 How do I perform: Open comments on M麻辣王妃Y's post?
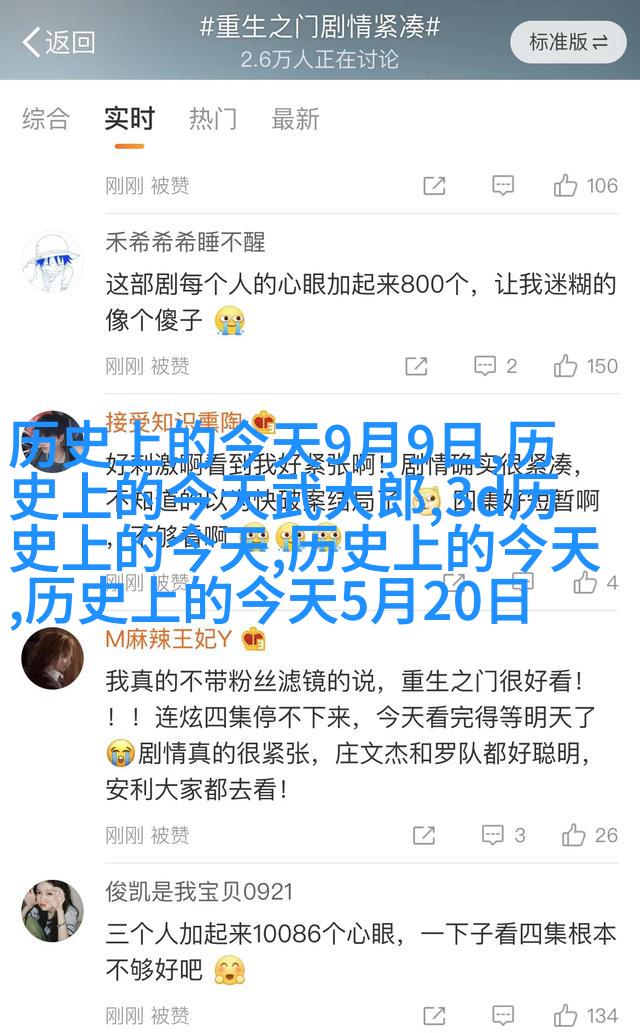[x=503, y=835]
